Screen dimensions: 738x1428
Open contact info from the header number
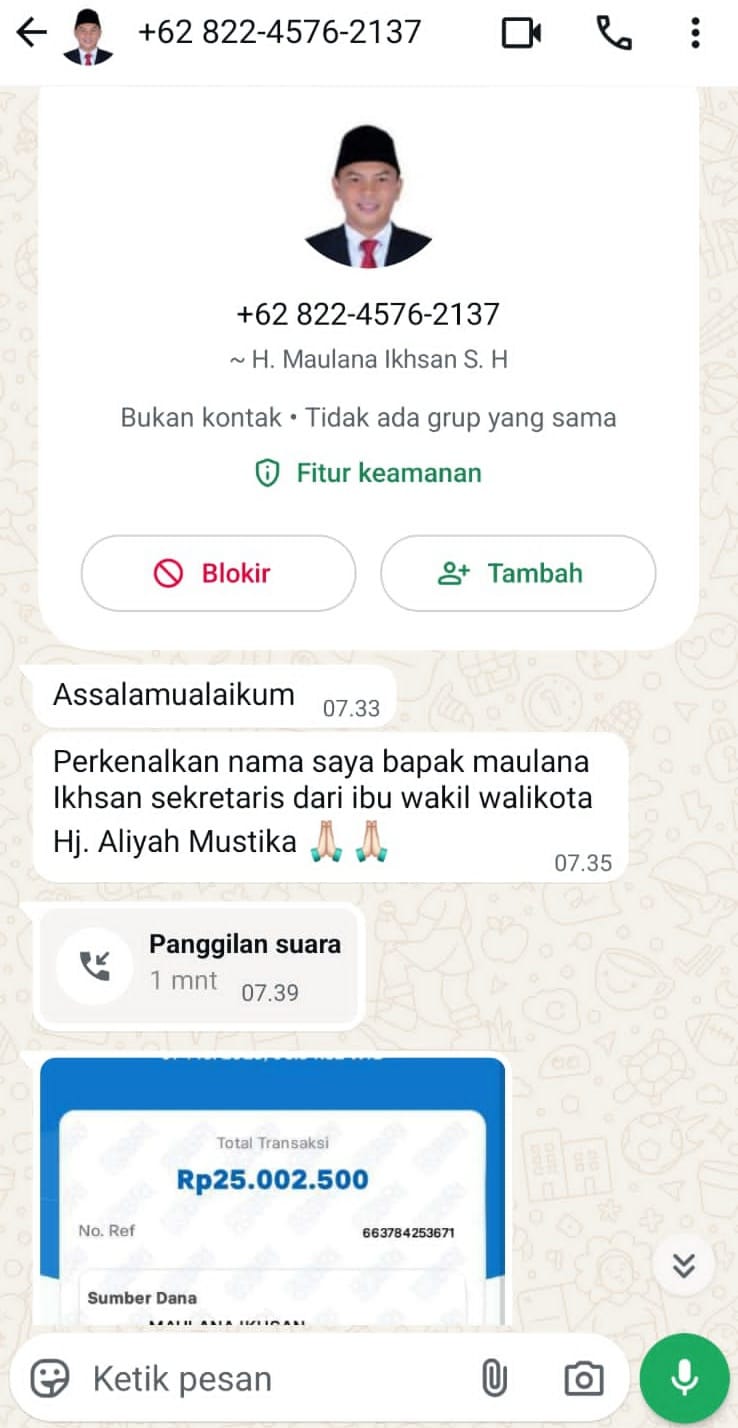coord(279,32)
